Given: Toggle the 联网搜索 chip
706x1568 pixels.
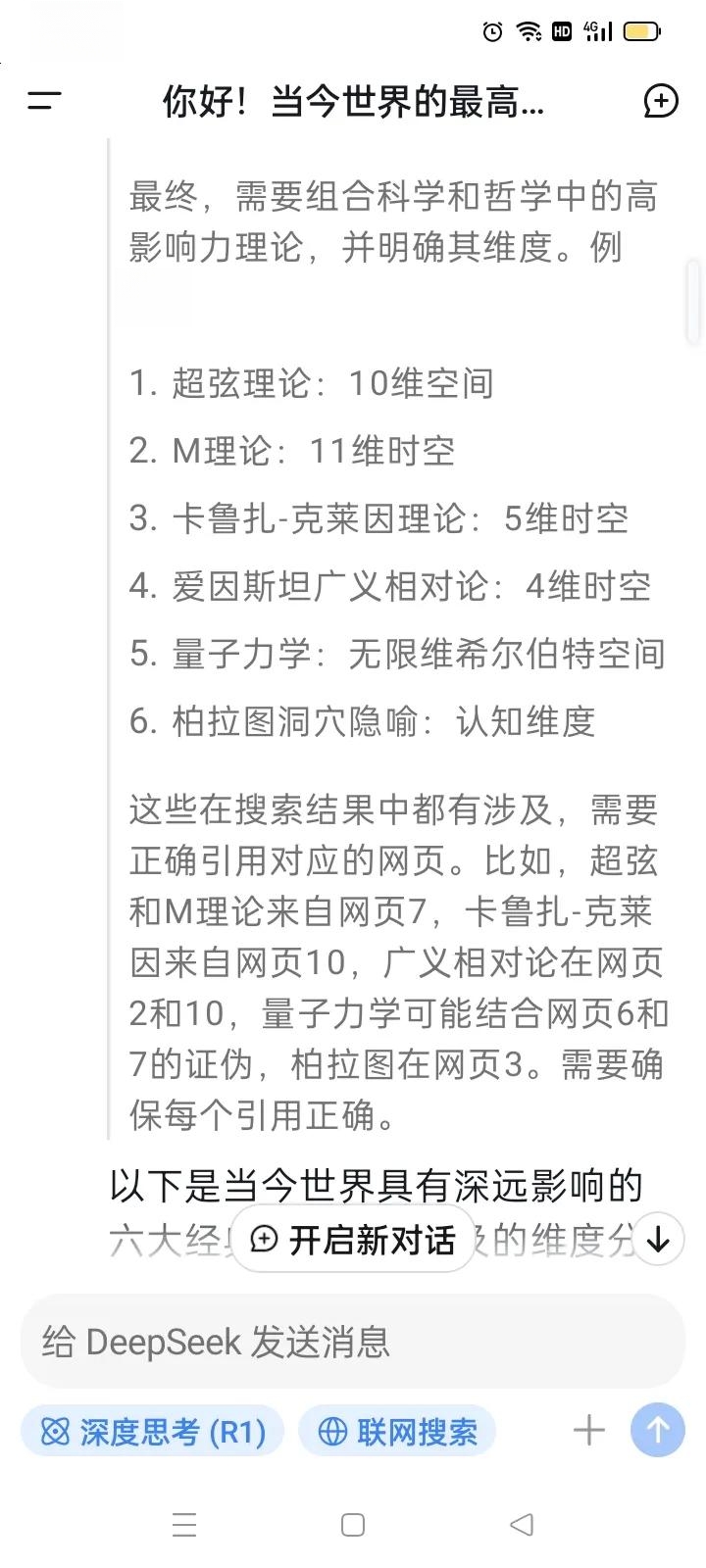Looking at the screenshot, I should [x=397, y=1432].
